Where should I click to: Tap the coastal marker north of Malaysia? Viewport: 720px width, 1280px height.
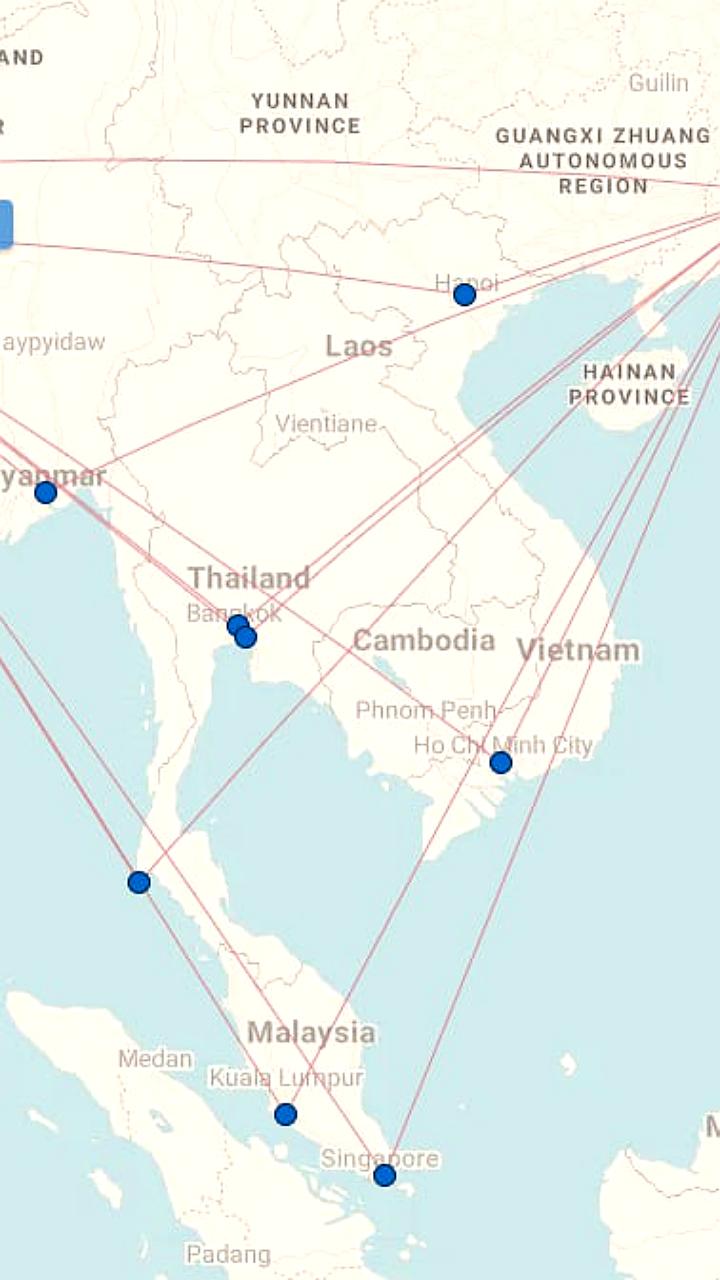click(139, 882)
